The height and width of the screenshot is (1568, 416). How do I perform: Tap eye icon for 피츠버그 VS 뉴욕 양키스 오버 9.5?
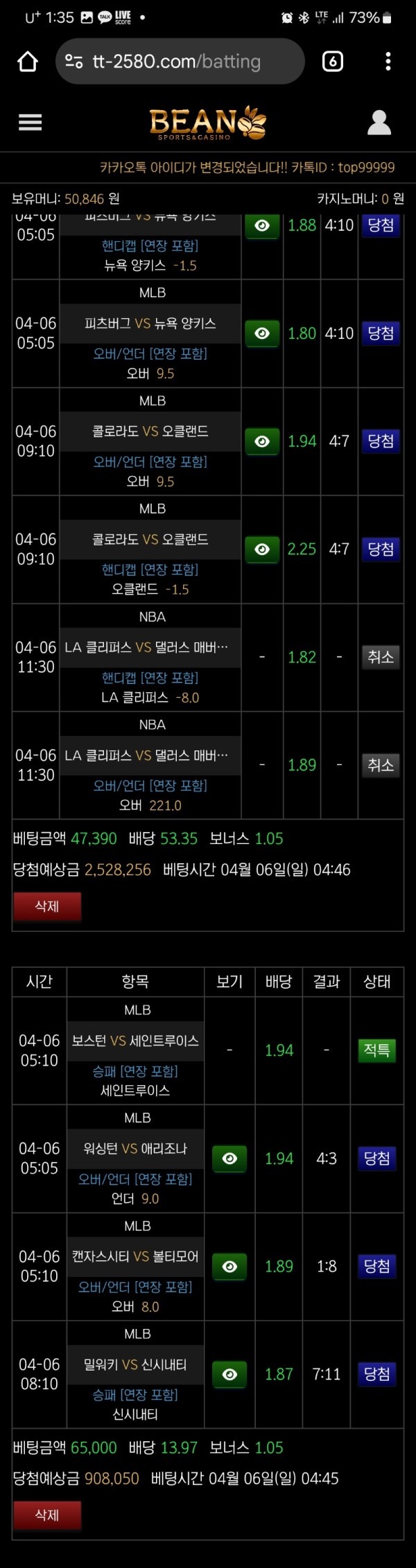(x=262, y=333)
